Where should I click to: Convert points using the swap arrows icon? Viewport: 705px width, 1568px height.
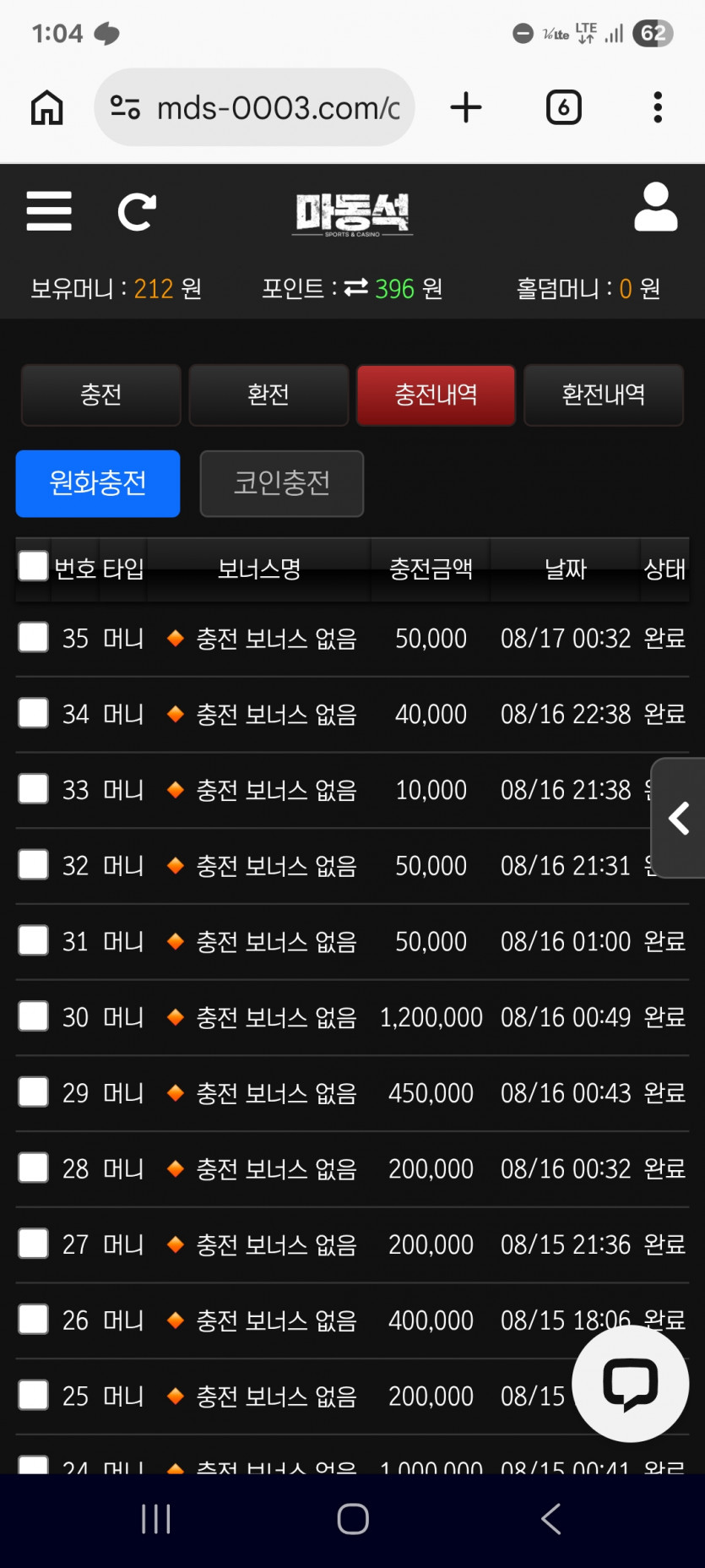356,288
